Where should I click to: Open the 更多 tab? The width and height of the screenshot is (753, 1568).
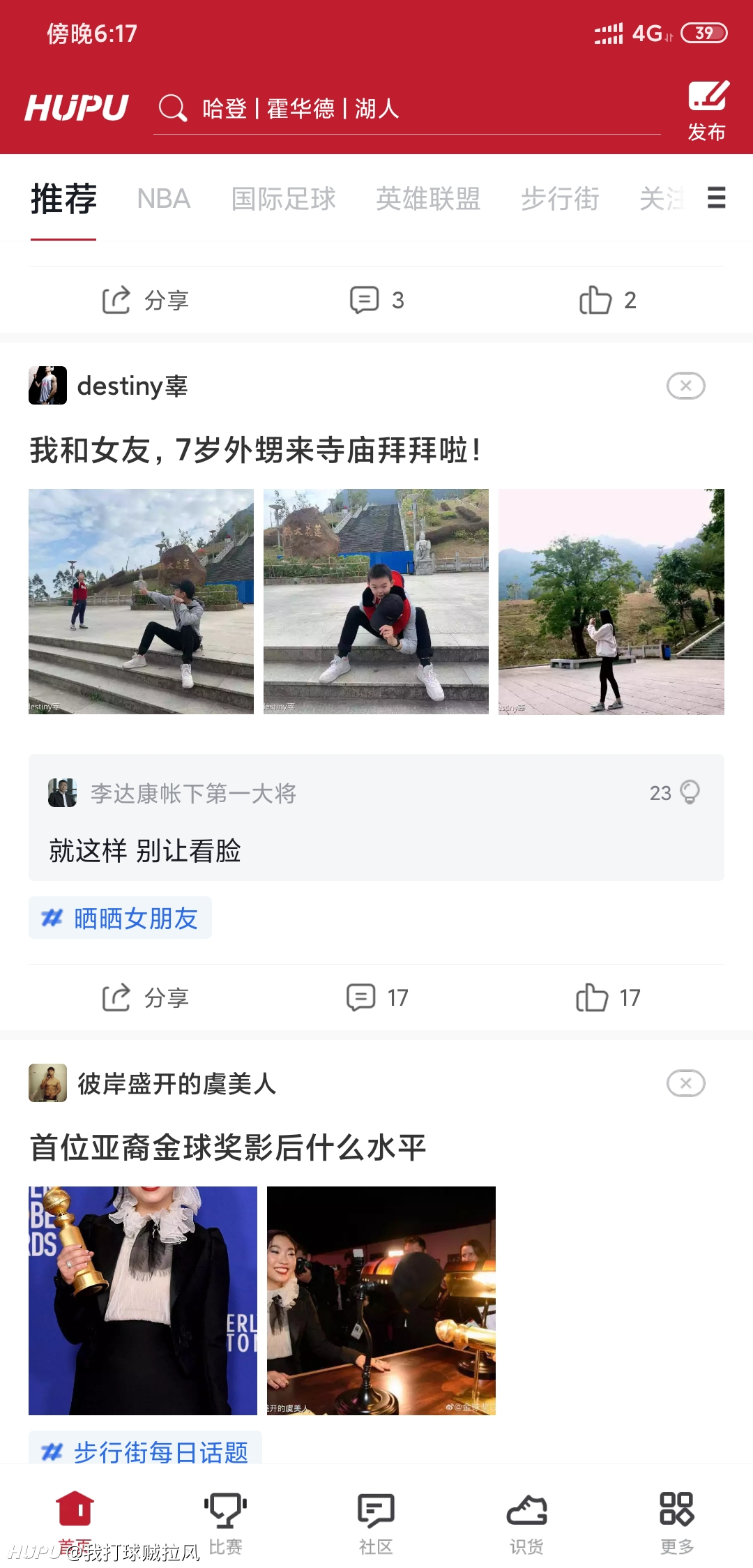[x=677, y=1523]
